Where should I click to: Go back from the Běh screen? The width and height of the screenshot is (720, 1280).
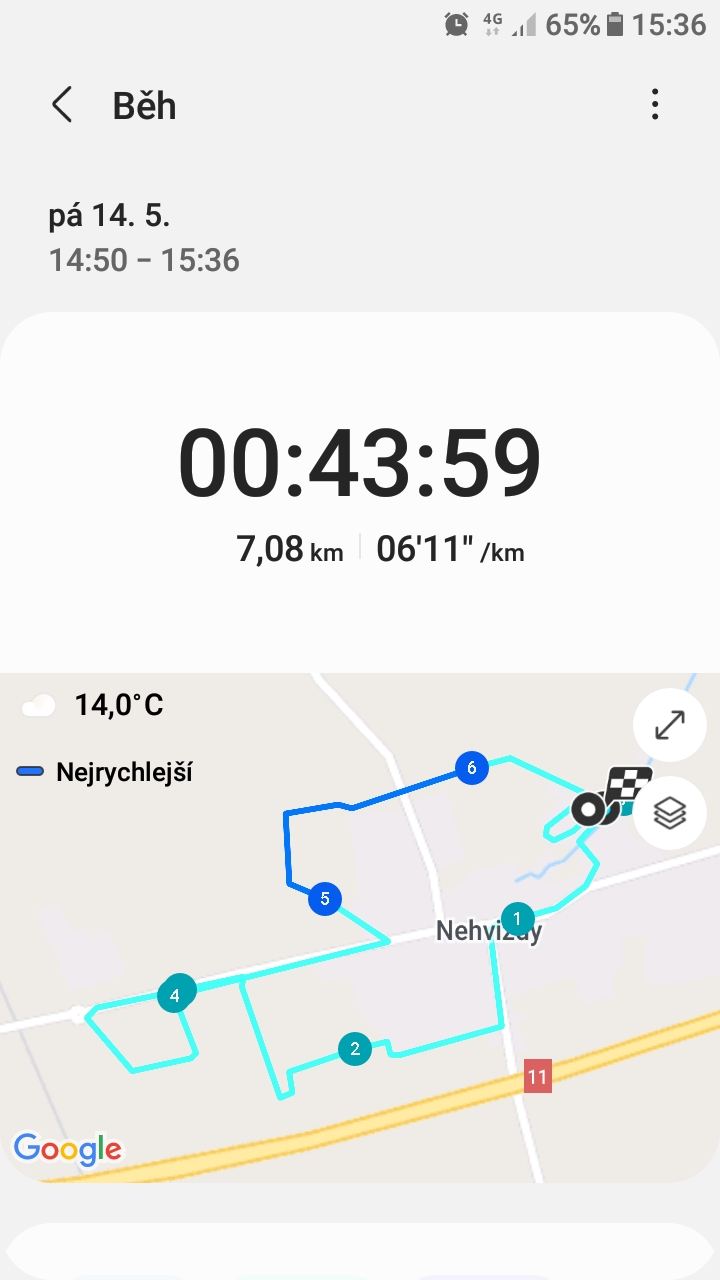[62, 105]
